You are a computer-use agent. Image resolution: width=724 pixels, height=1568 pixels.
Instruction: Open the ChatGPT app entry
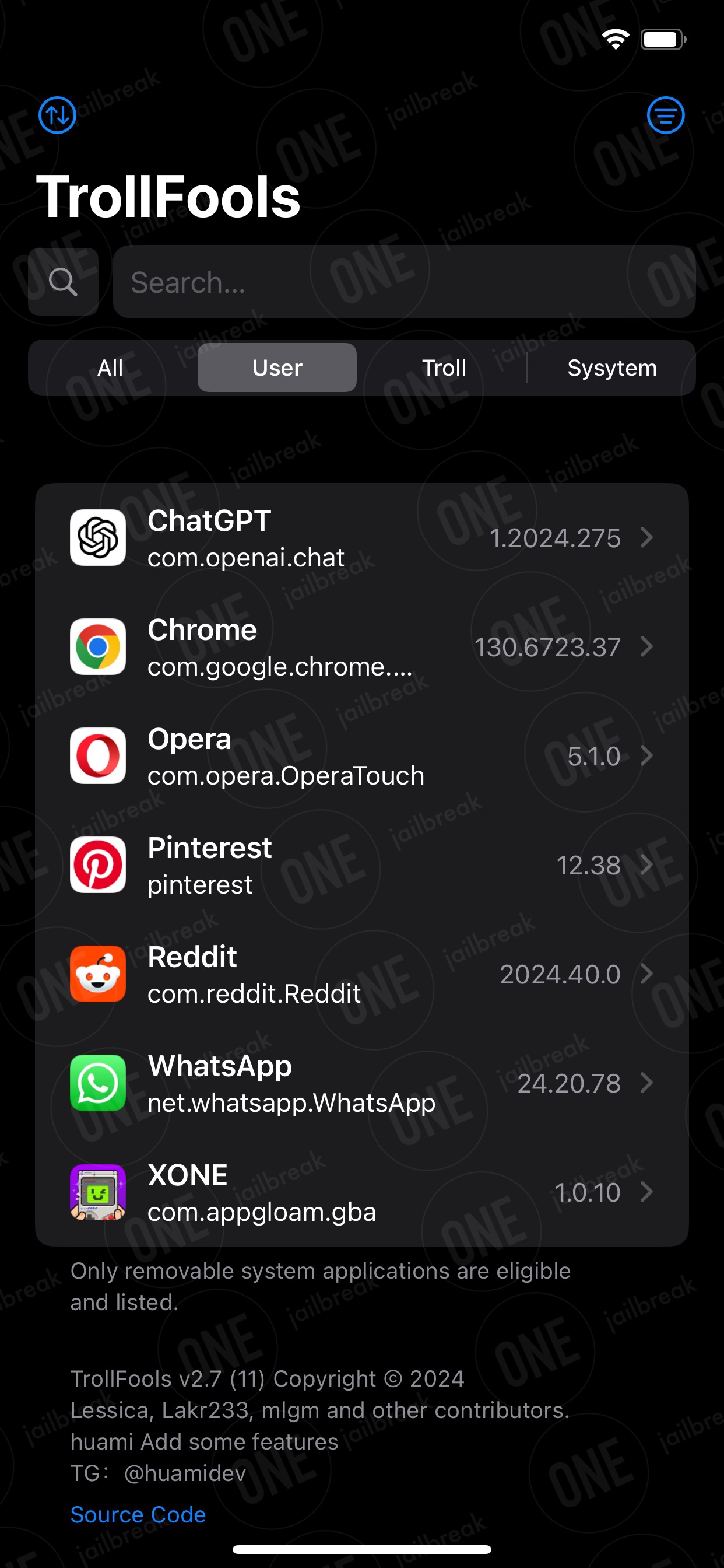pos(362,538)
